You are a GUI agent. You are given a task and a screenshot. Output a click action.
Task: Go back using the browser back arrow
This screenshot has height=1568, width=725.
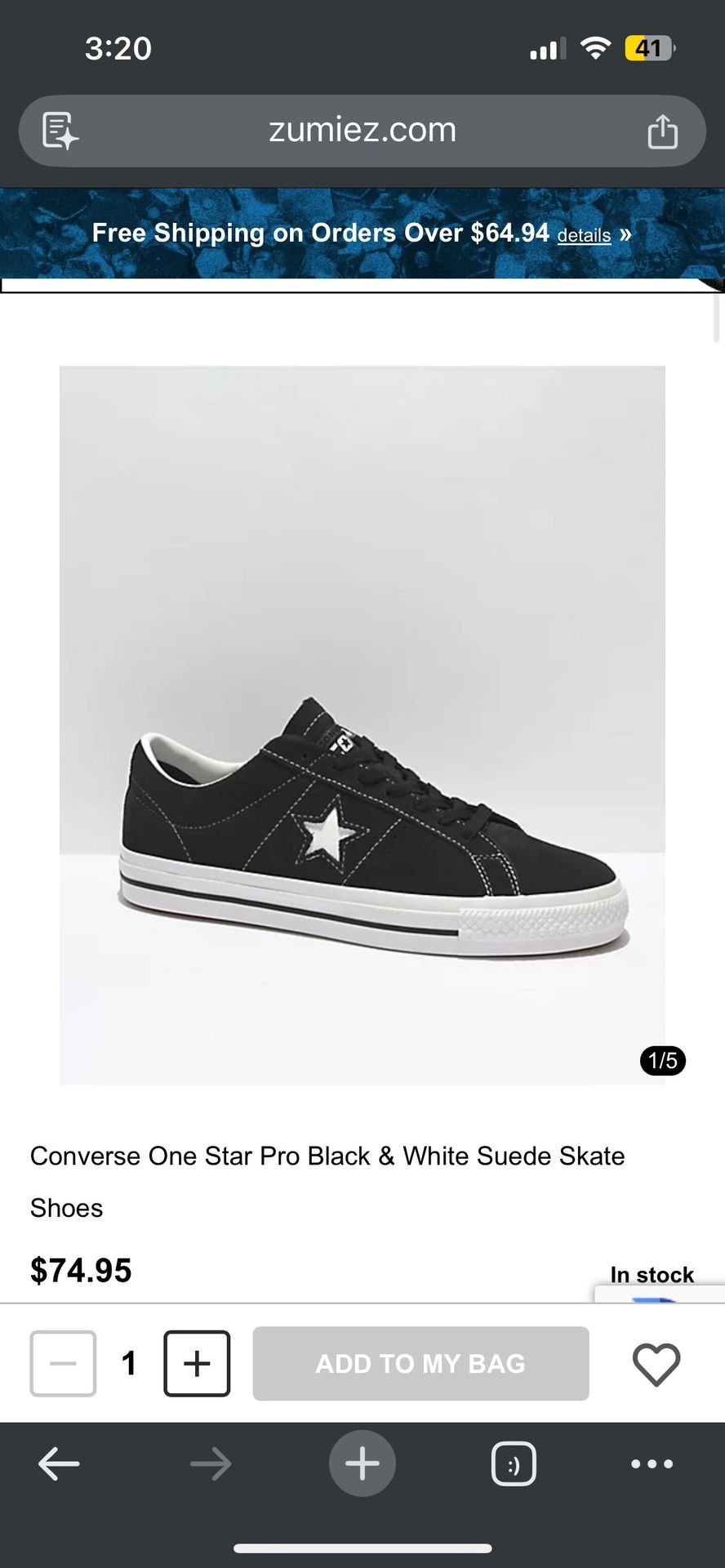(60, 1462)
